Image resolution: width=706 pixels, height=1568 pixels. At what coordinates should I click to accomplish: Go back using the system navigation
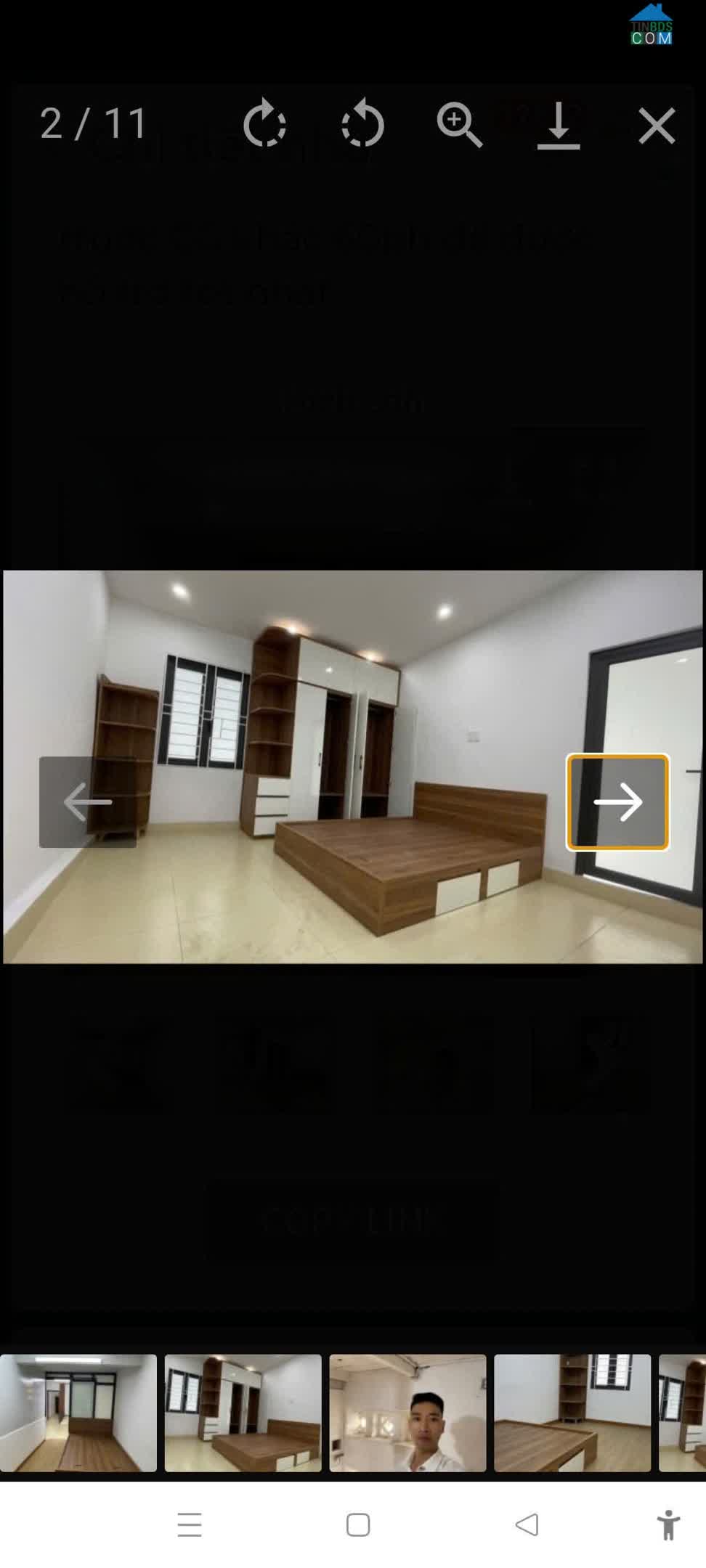coord(527,1524)
